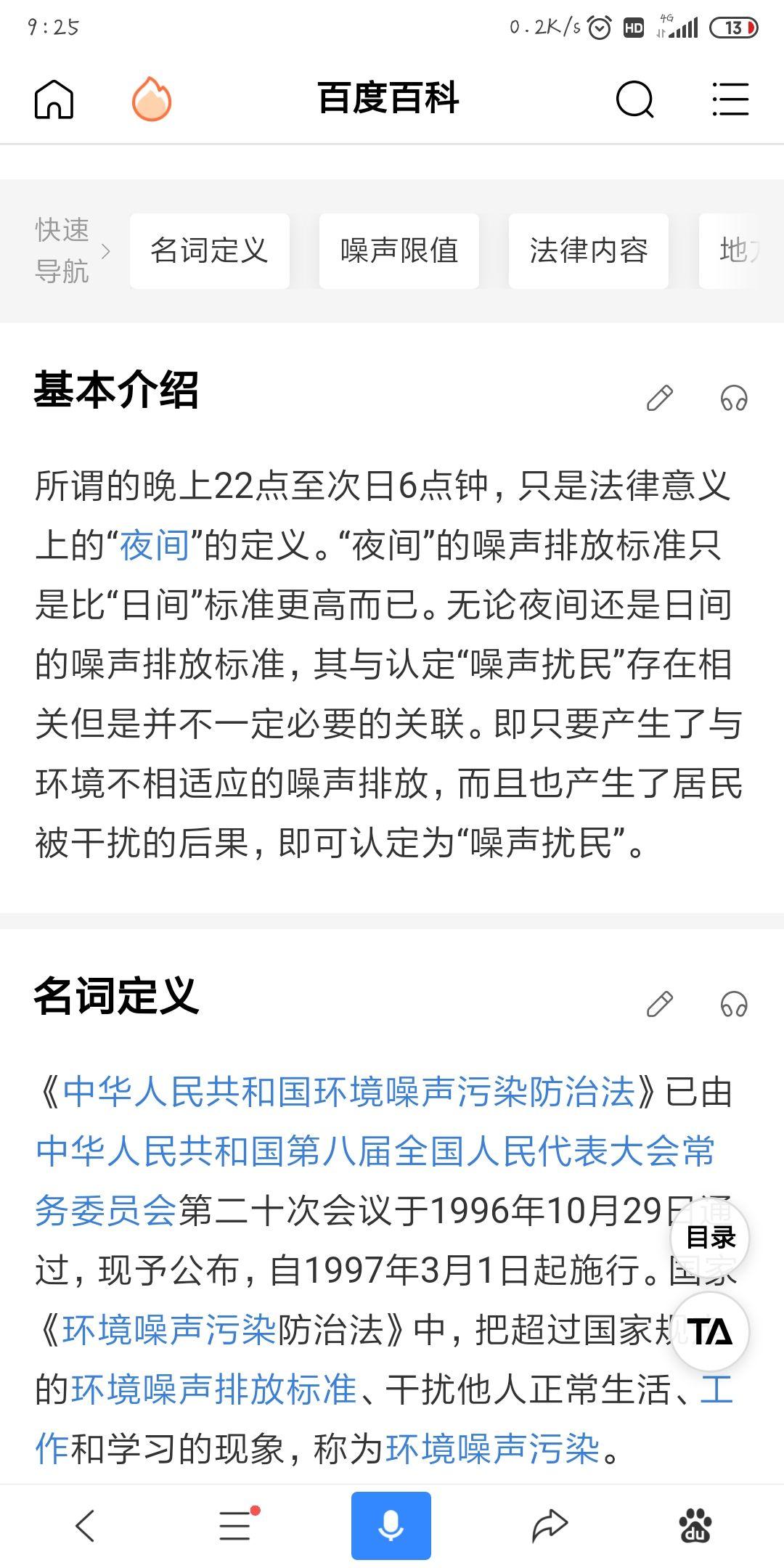Open the floating 目录 contents button
The image size is (784, 1568).
pos(711,1238)
